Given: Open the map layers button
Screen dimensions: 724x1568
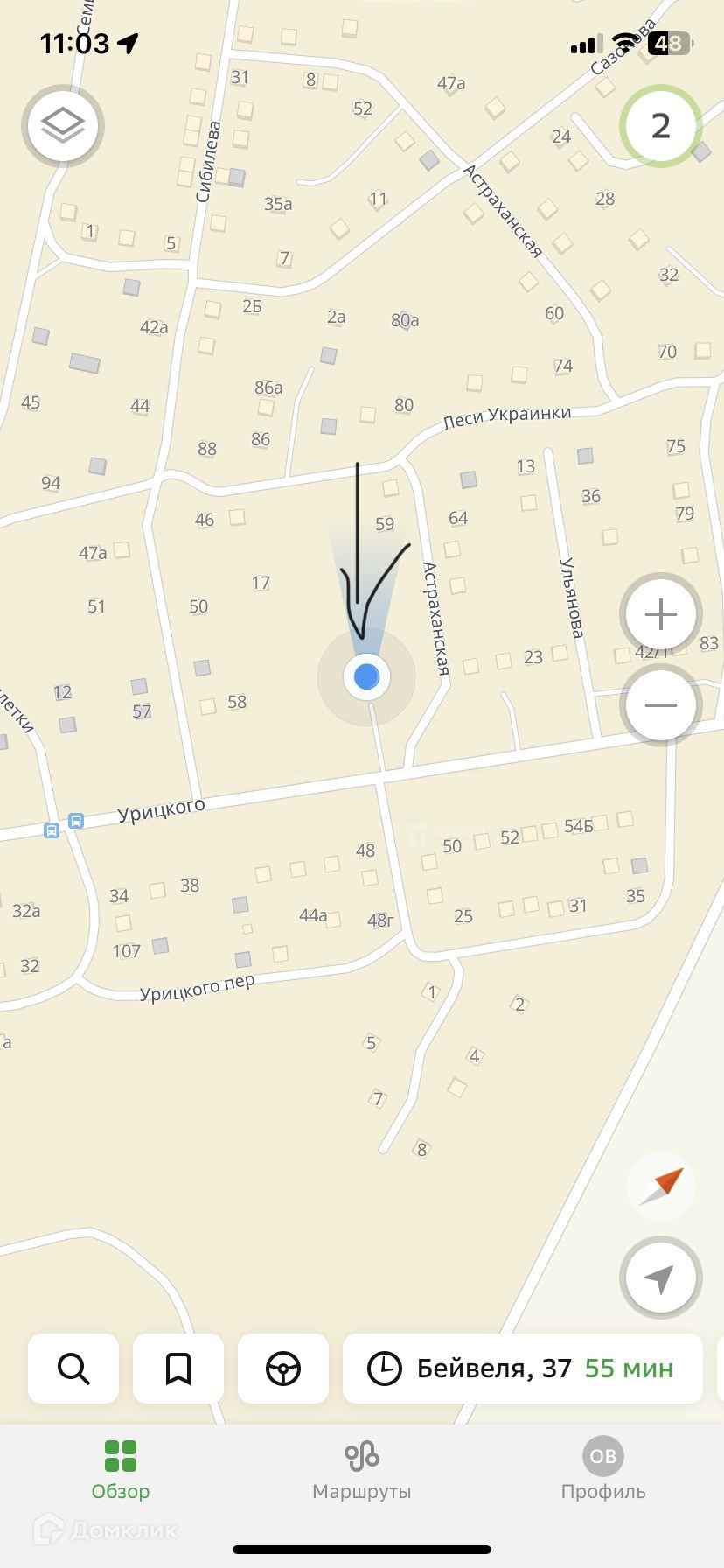Looking at the screenshot, I should 63,127.
